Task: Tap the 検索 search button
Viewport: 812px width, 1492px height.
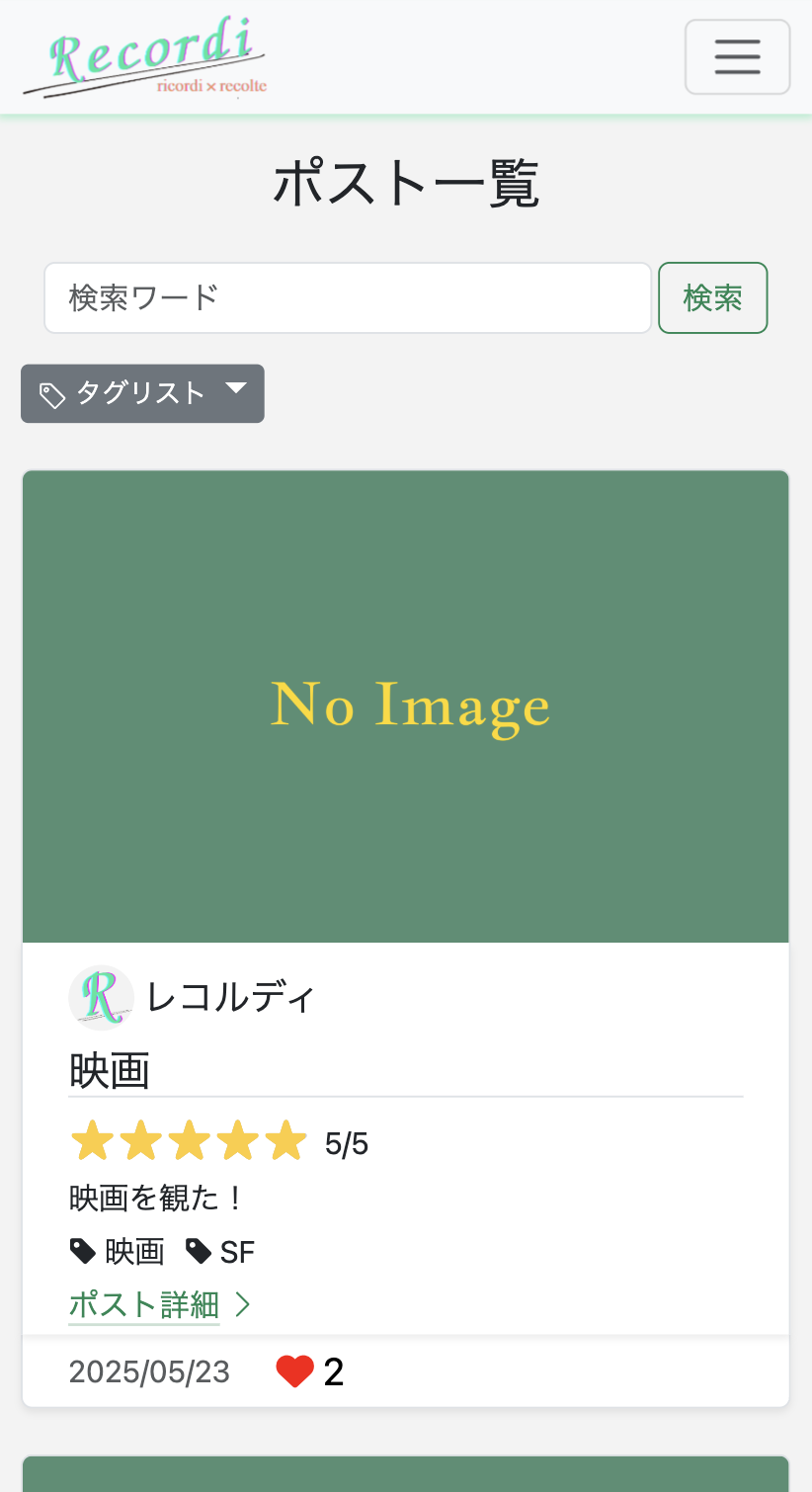Action: (712, 297)
